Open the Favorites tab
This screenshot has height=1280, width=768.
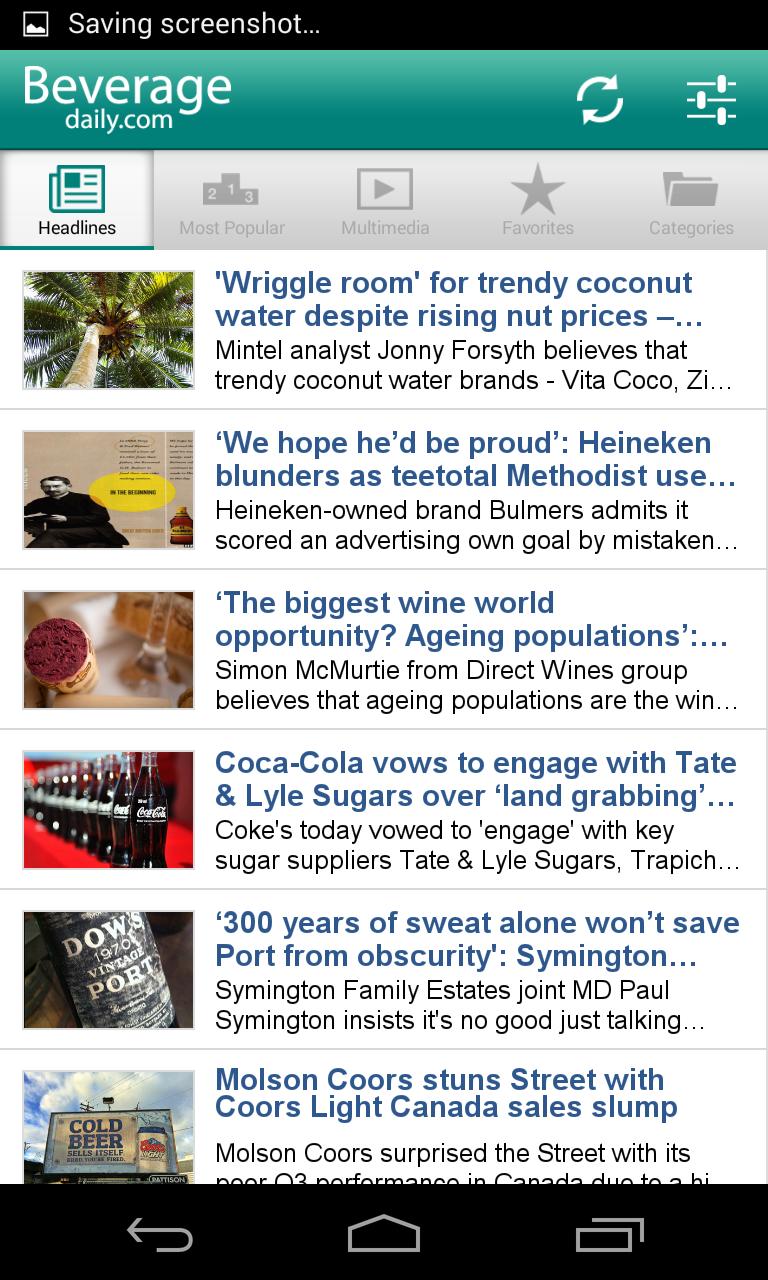point(538,201)
